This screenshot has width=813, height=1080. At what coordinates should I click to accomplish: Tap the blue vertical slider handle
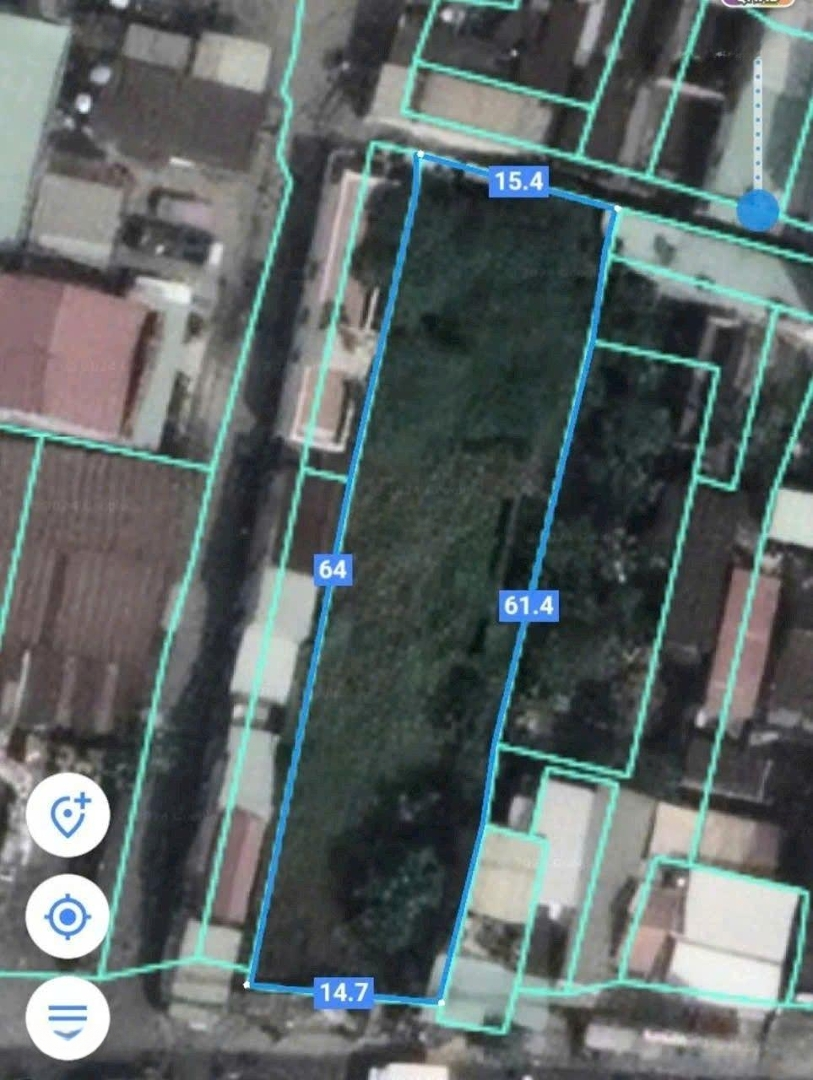tap(757, 211)
